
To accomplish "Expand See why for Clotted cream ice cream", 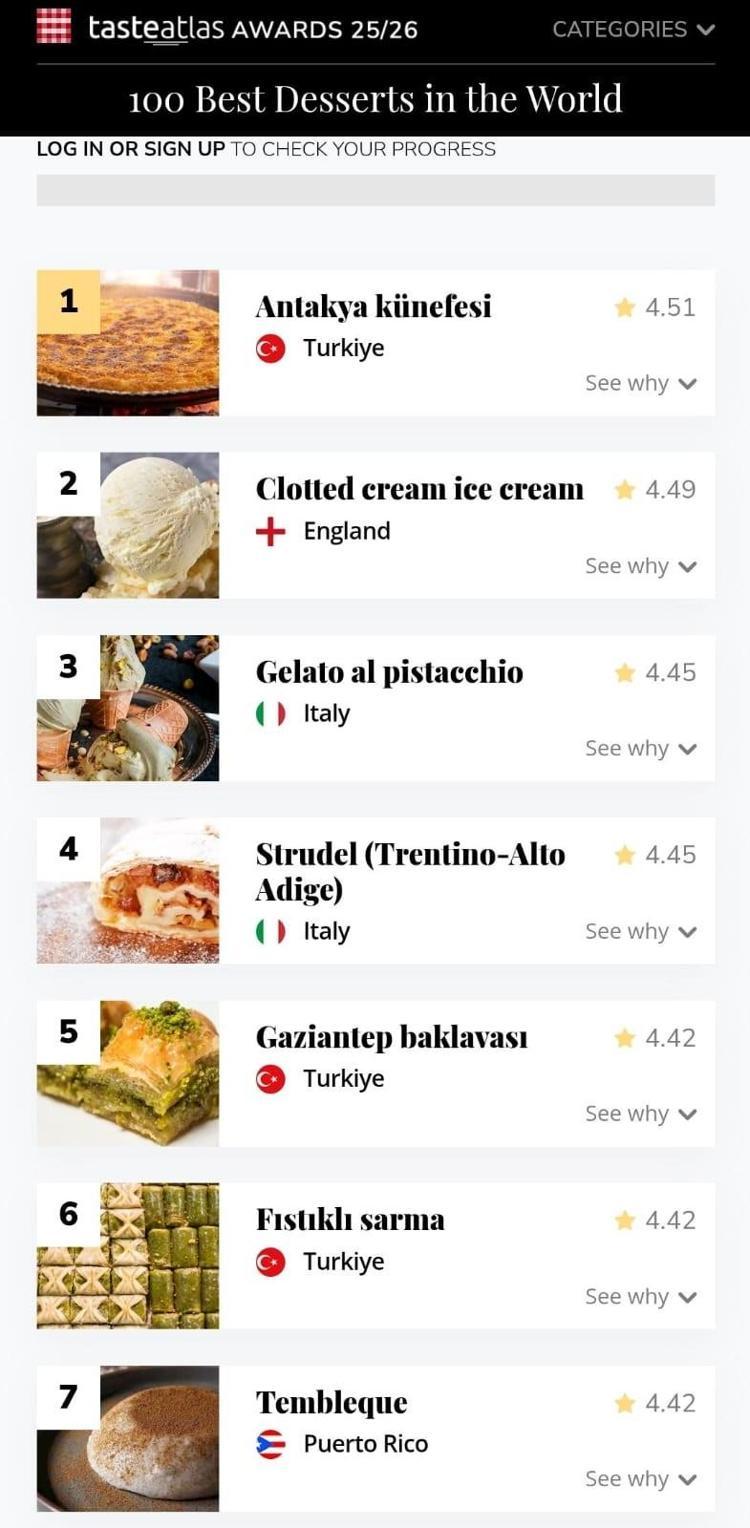I will 640,566.
